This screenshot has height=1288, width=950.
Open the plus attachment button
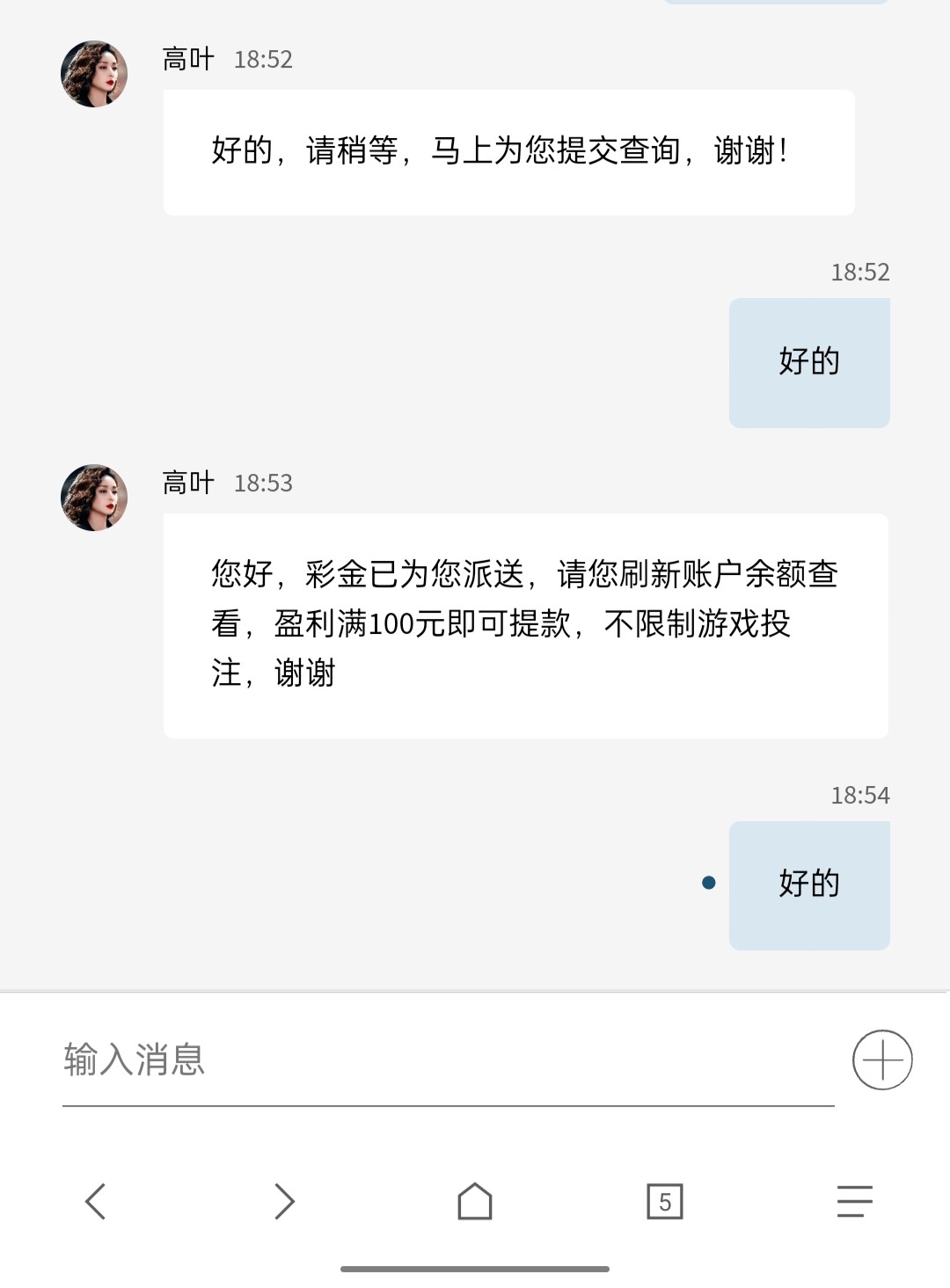click(882, 1059)
